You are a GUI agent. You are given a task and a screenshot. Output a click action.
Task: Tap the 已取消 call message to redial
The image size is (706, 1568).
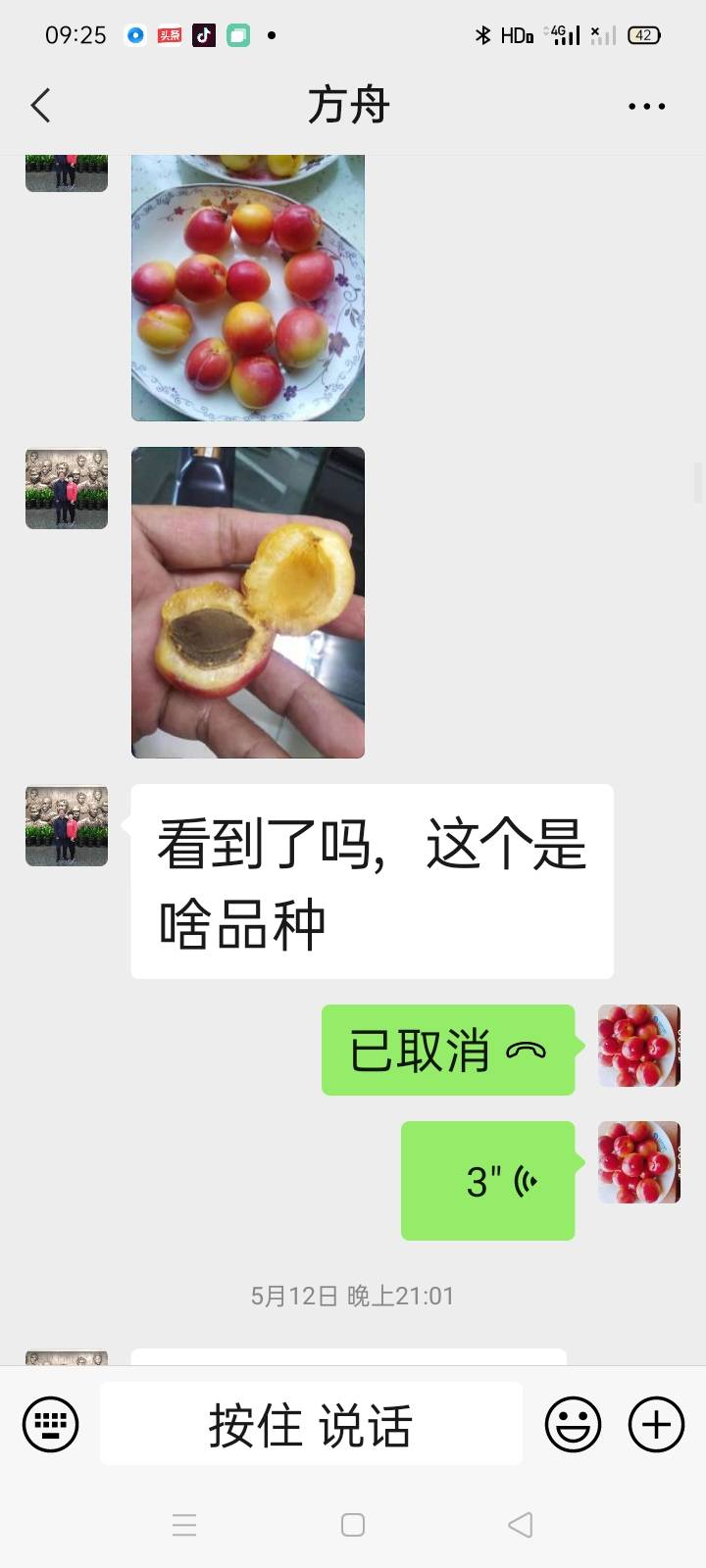tap(448, 1050)
